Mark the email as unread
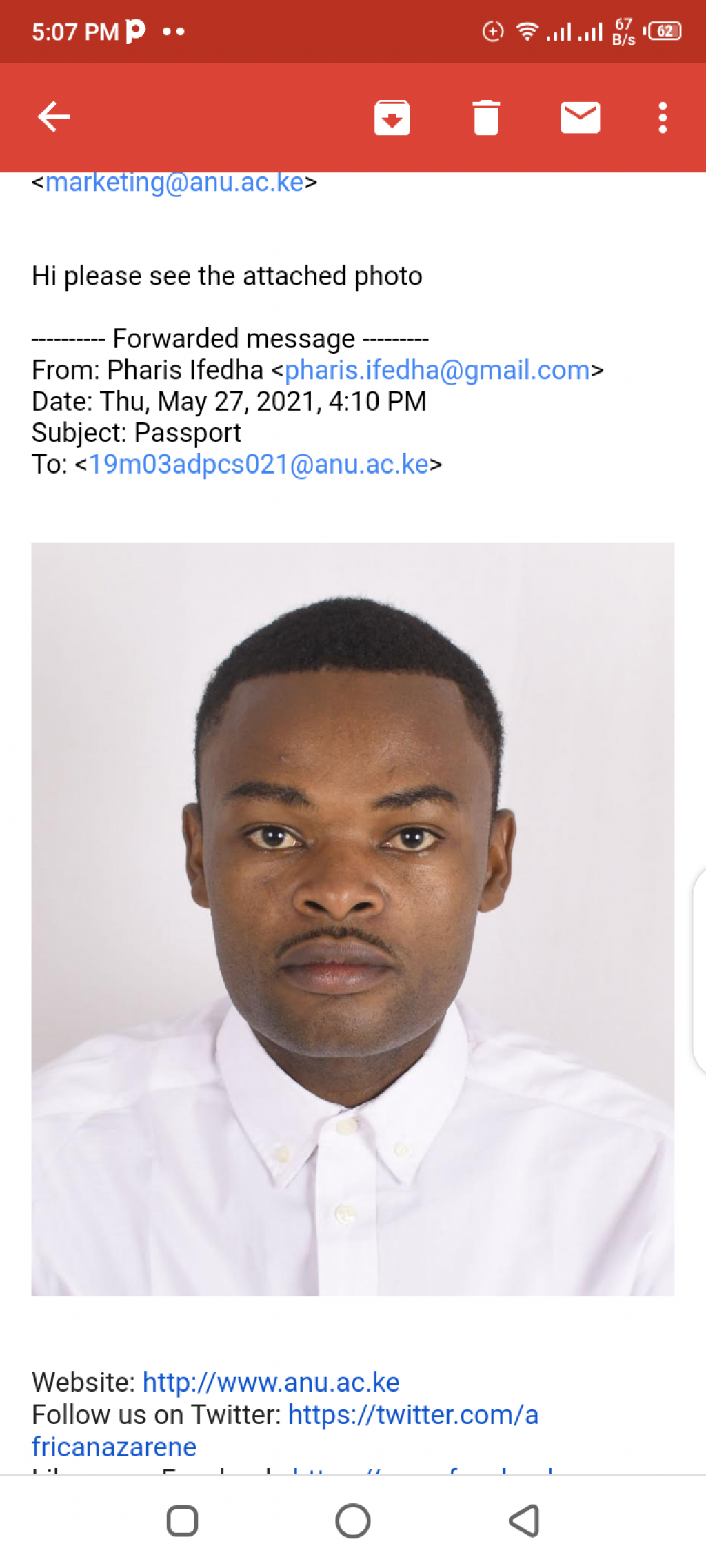 coord(580,117)
